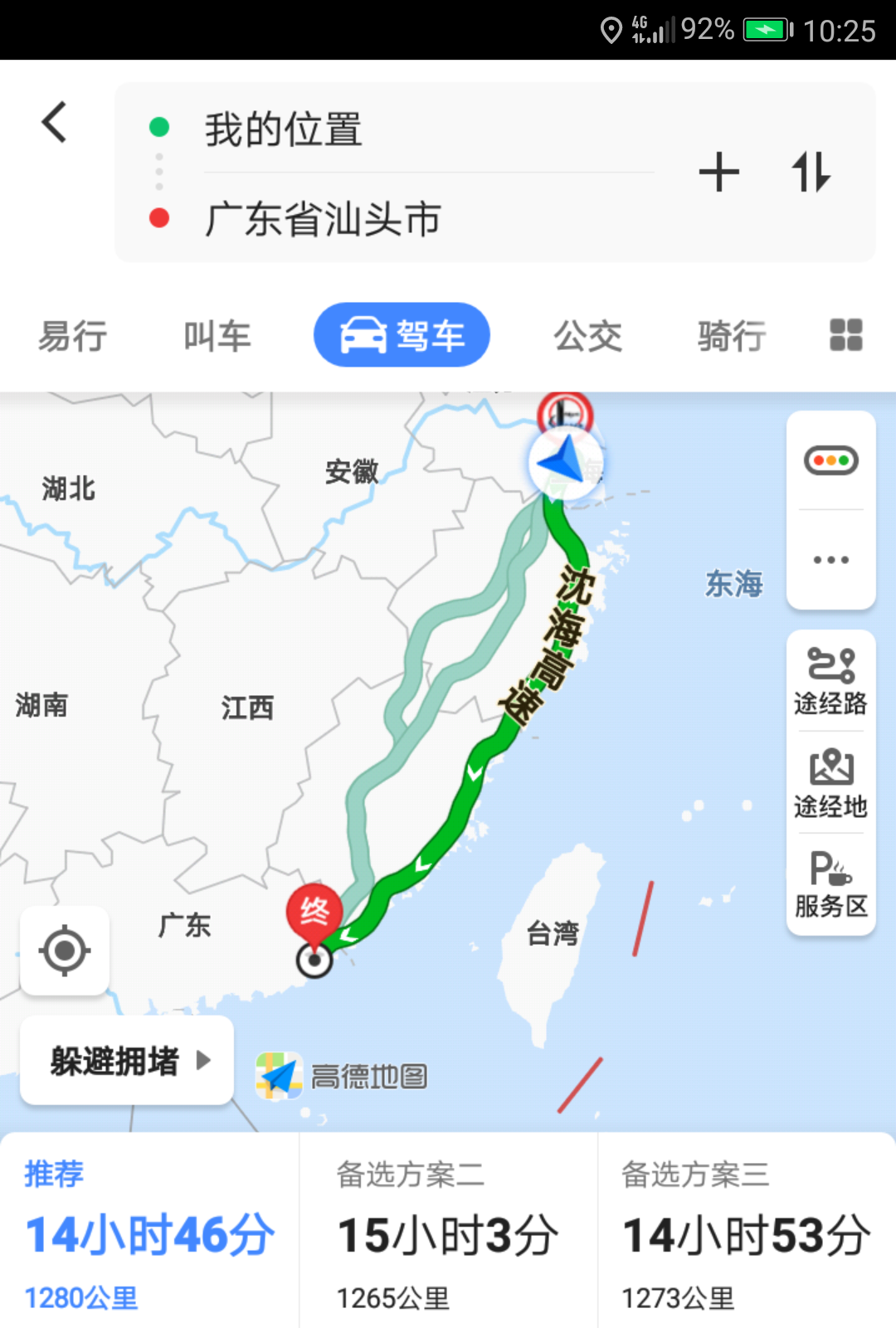Screen dimensions: 896x1328
Task: Switch to the 叫车 tab
Action: pyautogui.click(x=217, y=336)
